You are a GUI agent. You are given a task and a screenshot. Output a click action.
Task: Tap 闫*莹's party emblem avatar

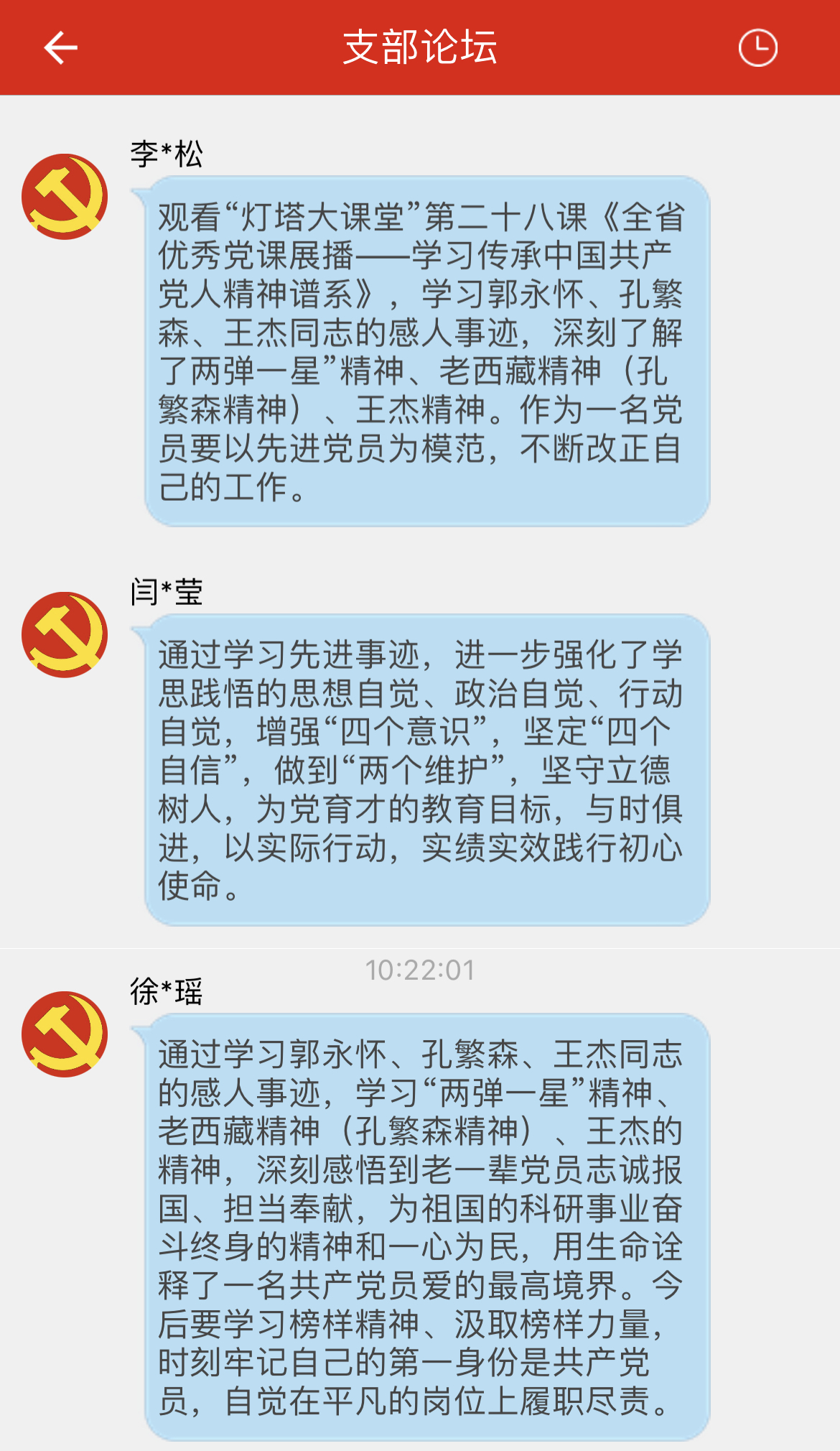[65, 634]
